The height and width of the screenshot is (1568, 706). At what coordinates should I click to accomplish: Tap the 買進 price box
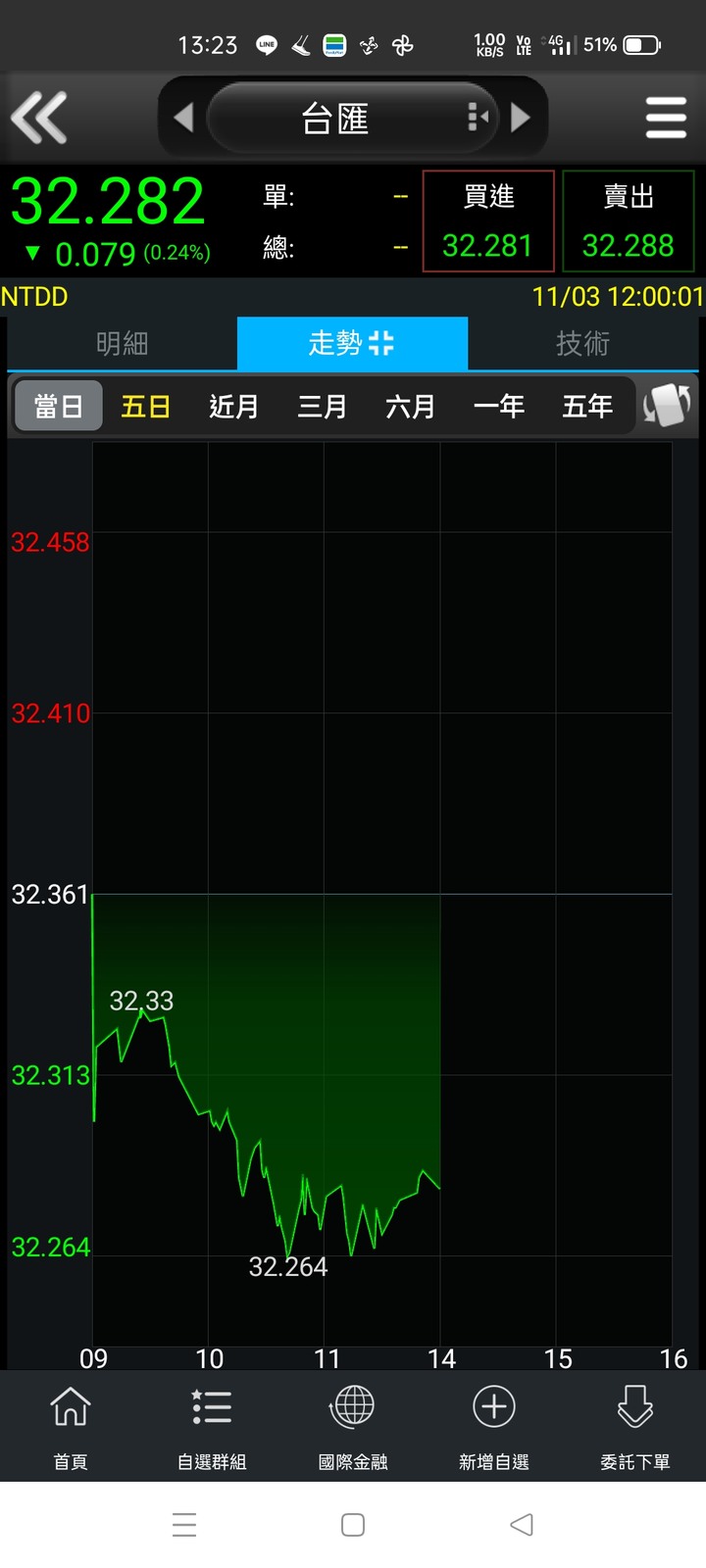point(488,221)
